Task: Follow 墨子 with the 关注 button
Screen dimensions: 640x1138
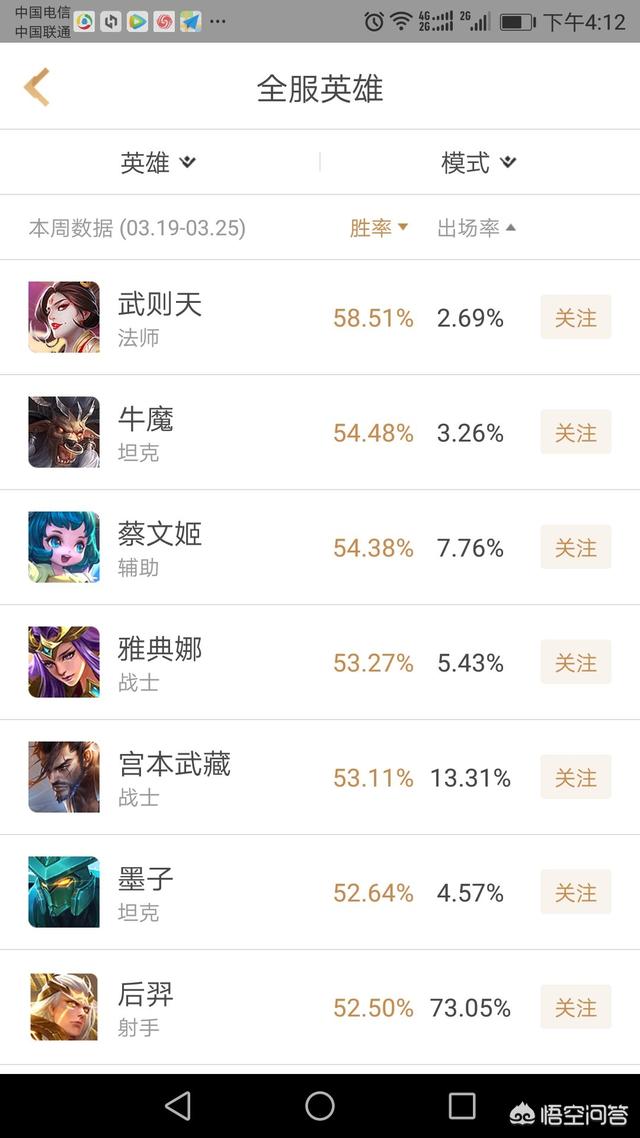Action: click(575, 891)
